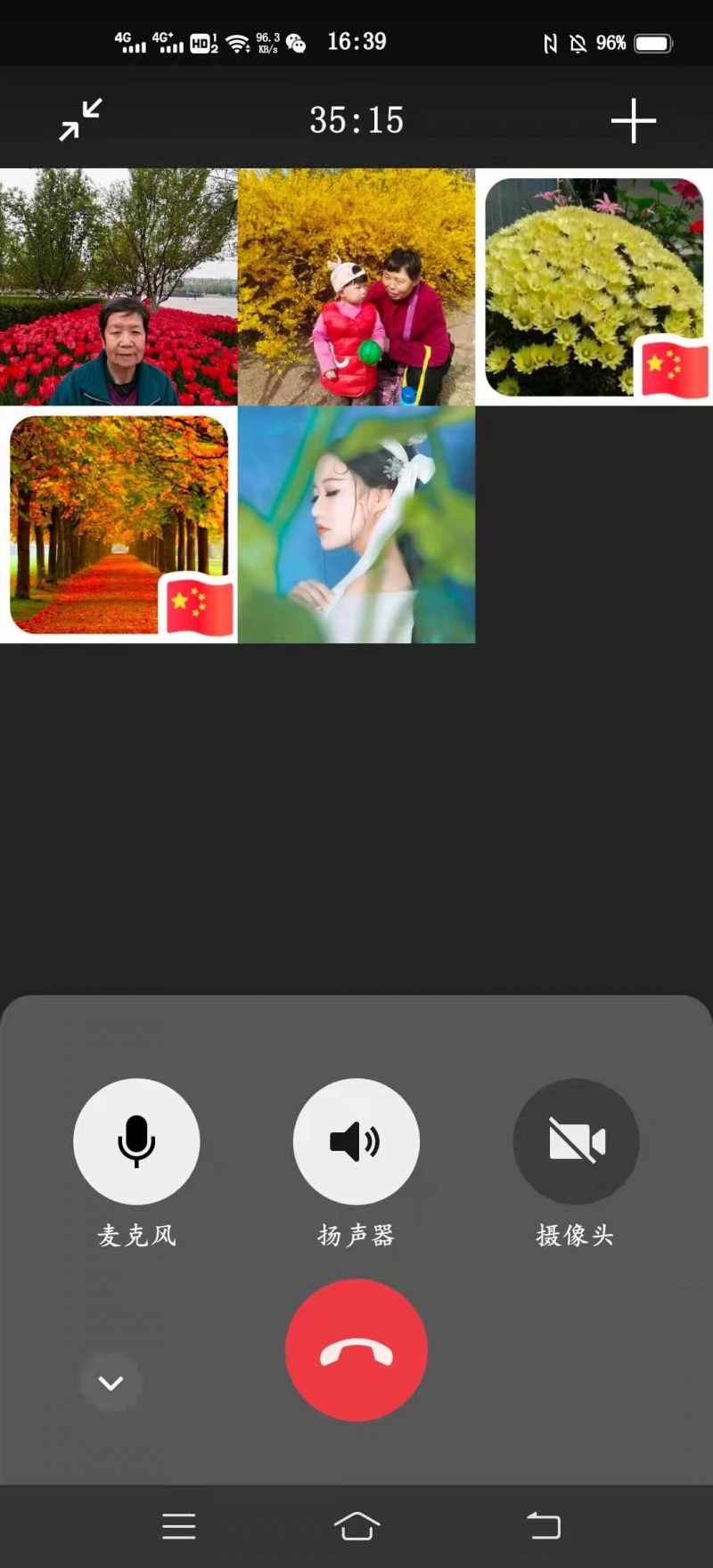Open participant tile with the woman in white
Image resolution: width=713 pixels, height=1568 pixels.
pyautogui.click(x=356, y=525)
